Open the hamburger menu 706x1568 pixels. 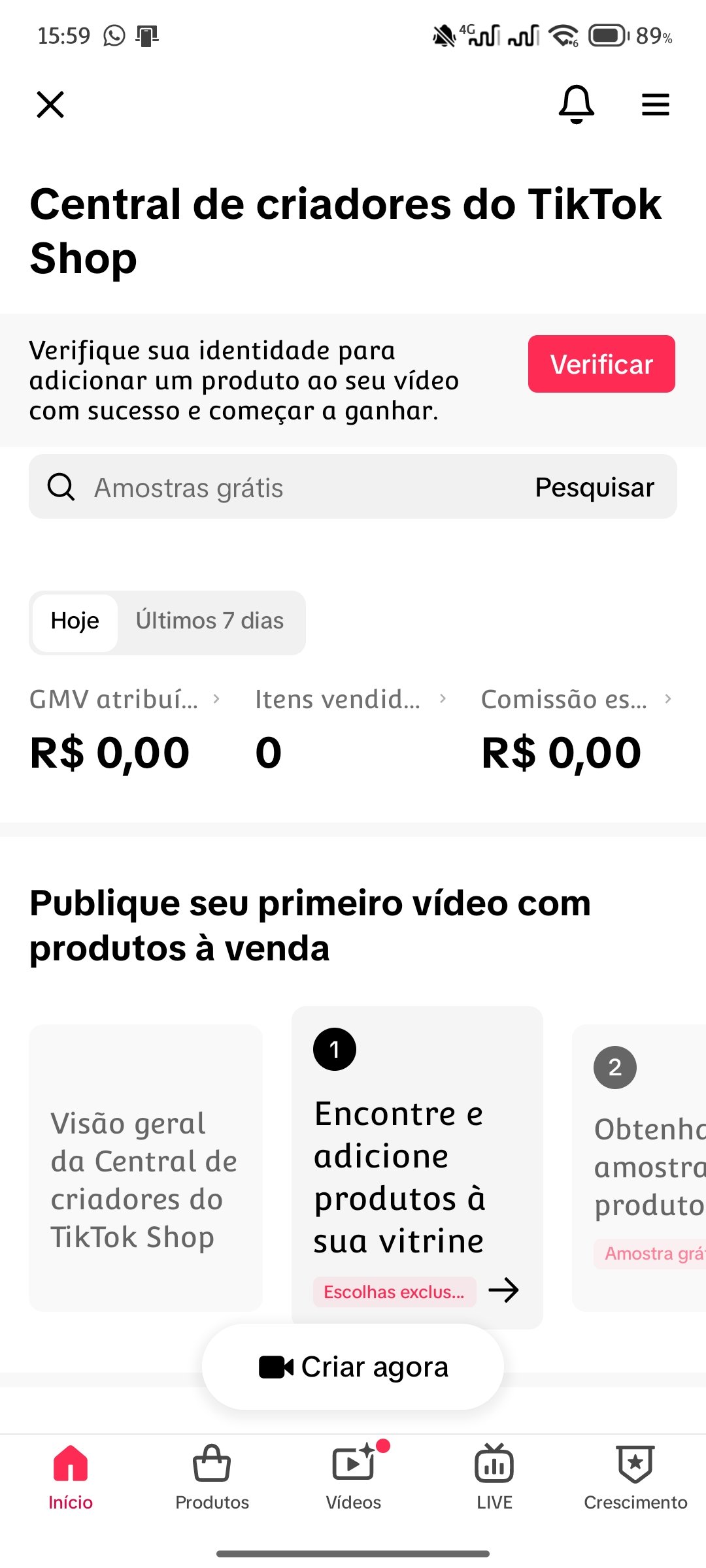[x=655, y=105]
